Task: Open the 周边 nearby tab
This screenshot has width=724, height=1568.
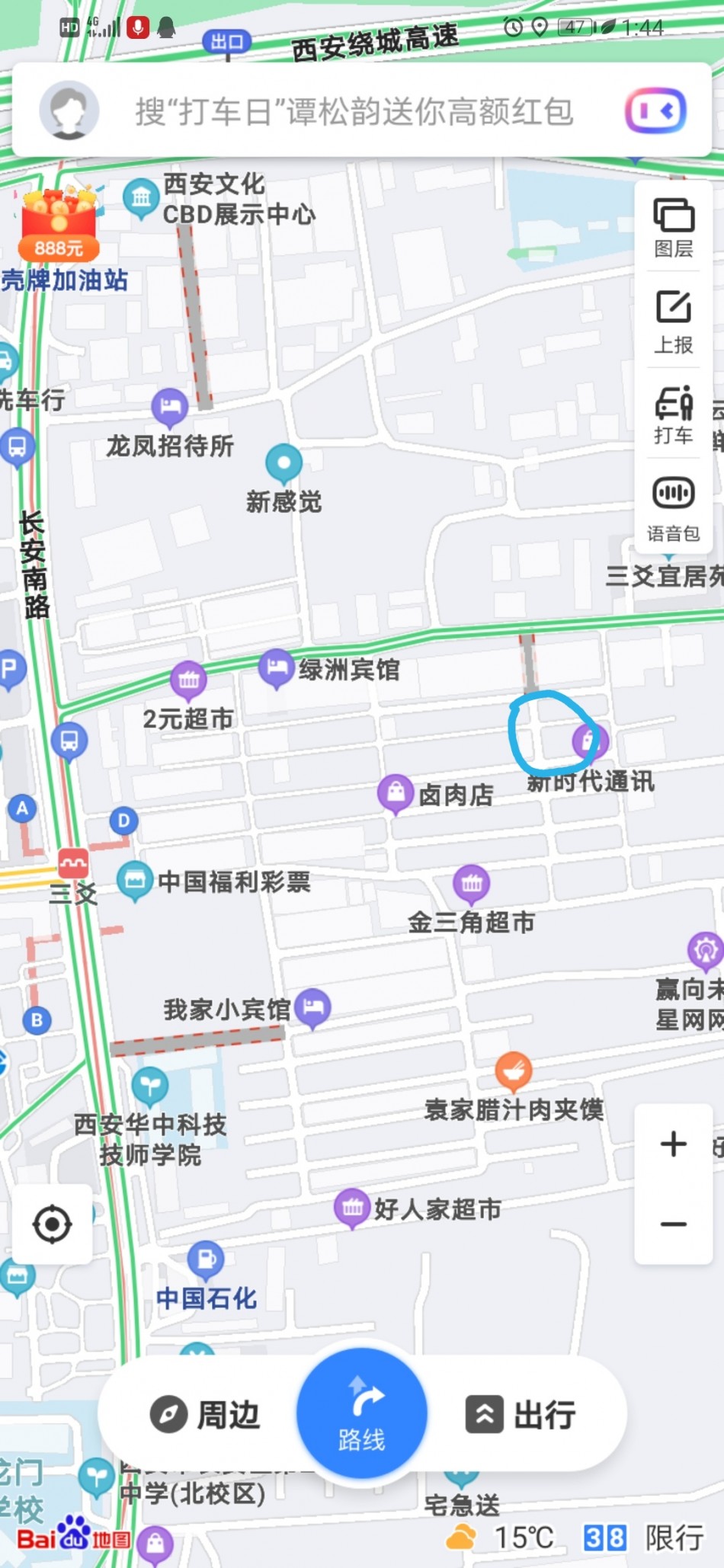Action: pos(204,1415)
